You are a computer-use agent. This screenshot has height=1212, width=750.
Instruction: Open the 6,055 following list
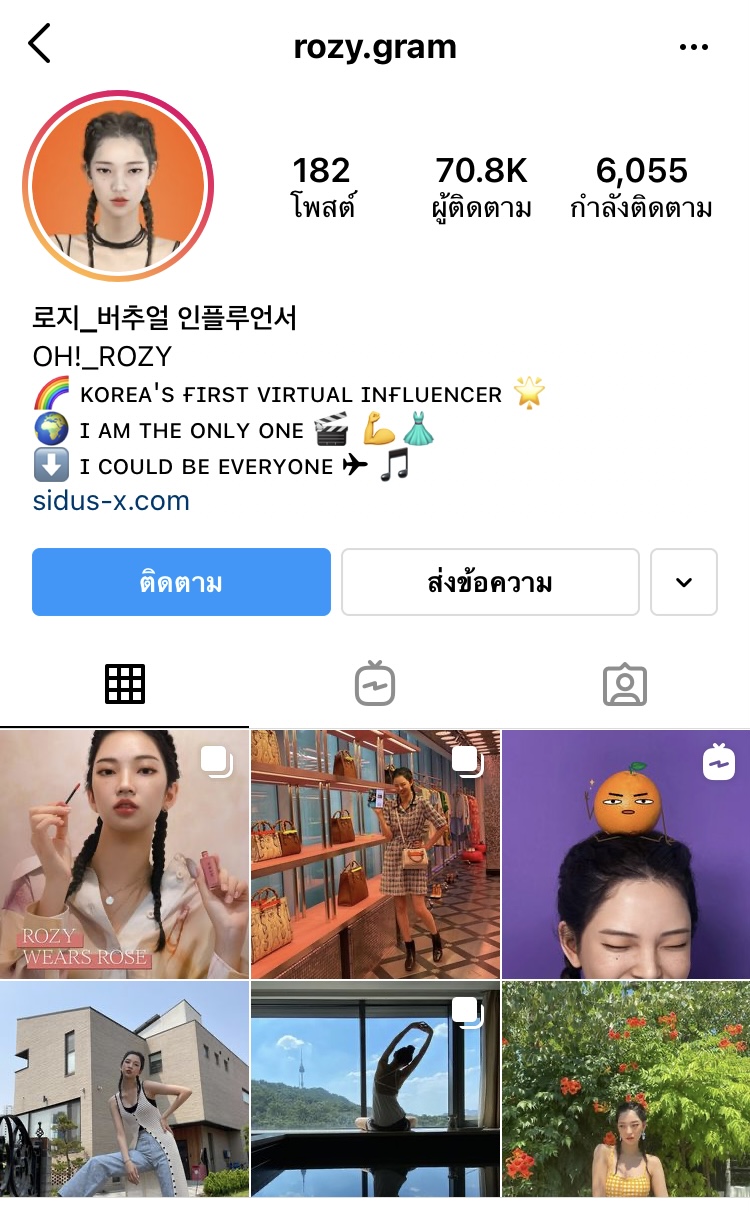[641, 186]
